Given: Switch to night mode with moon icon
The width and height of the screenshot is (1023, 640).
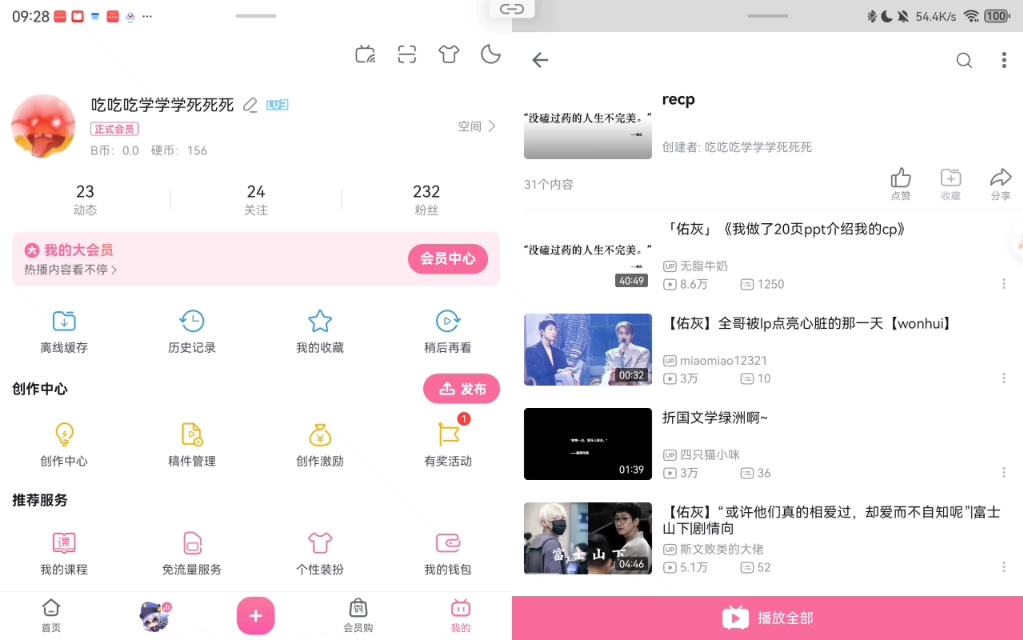Looking at the screenshot, I should pos(490,55).
